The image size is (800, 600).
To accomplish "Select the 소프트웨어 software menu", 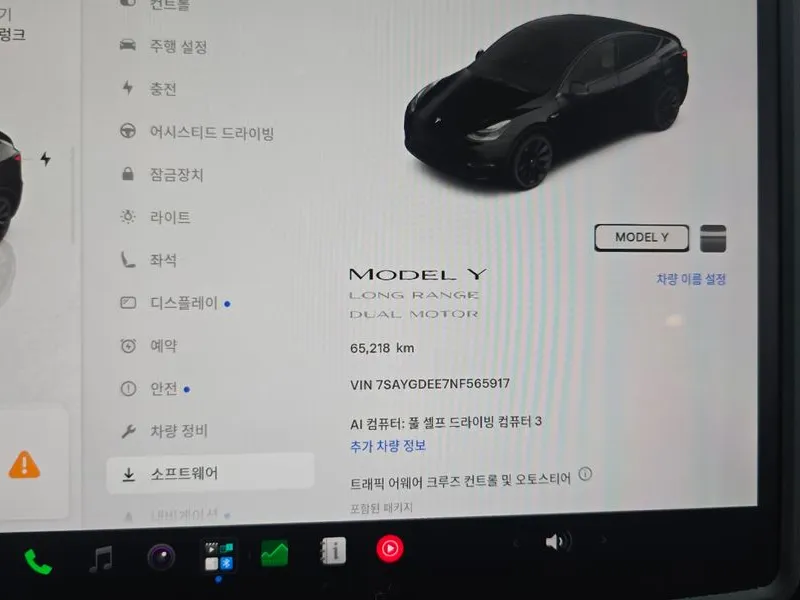I will 210,473.
